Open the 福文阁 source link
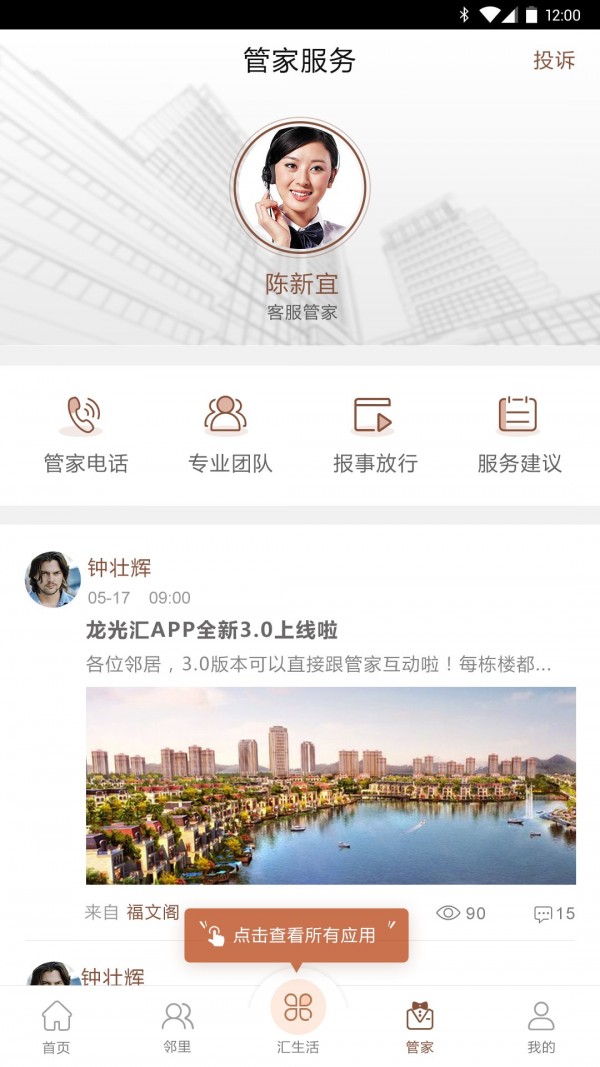The height and width of the screenshot is (1067, 600). pyautogui.click(x=152, y=912)
